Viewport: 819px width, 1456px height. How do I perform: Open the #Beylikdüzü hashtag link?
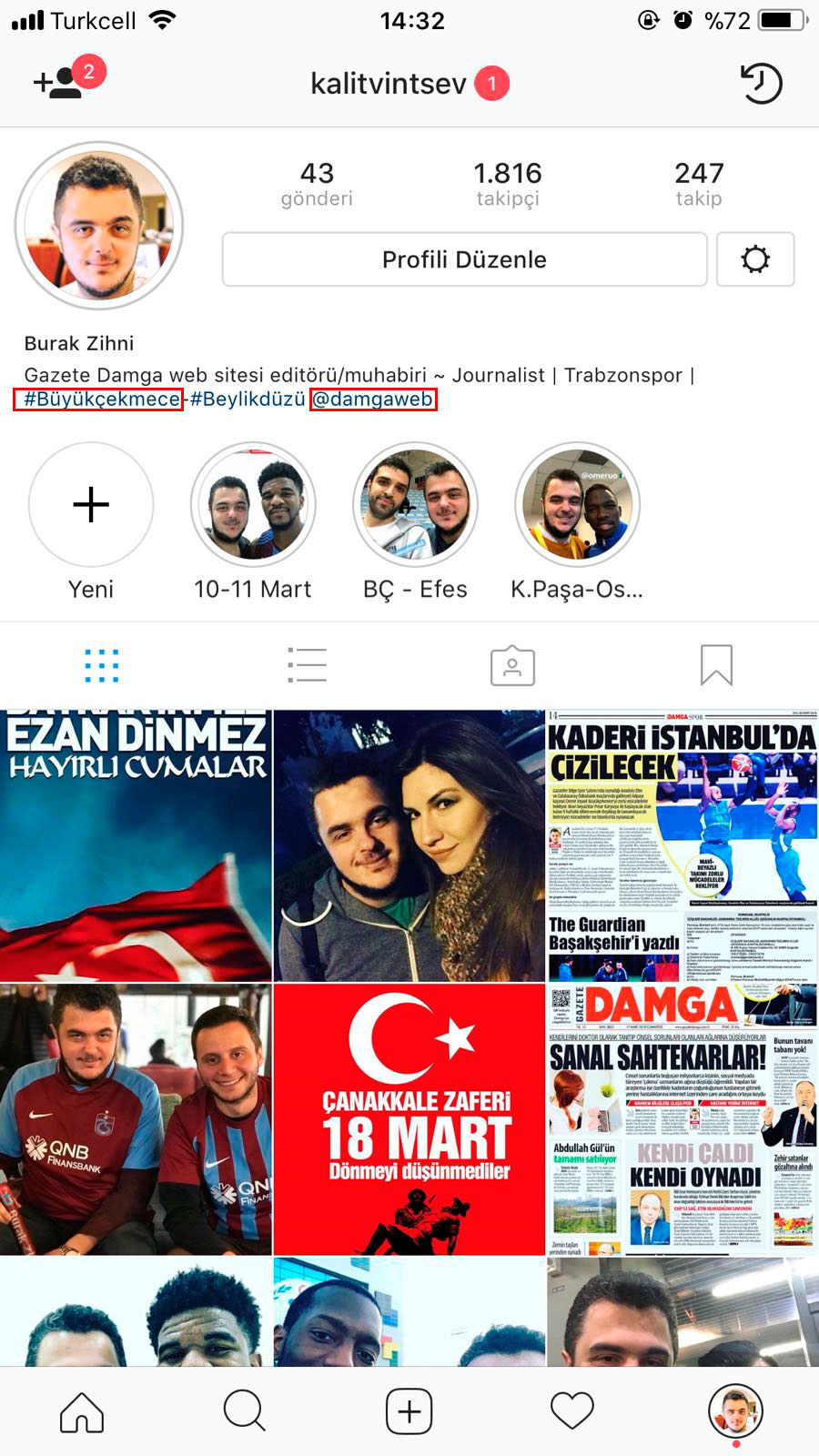(248, 399)
